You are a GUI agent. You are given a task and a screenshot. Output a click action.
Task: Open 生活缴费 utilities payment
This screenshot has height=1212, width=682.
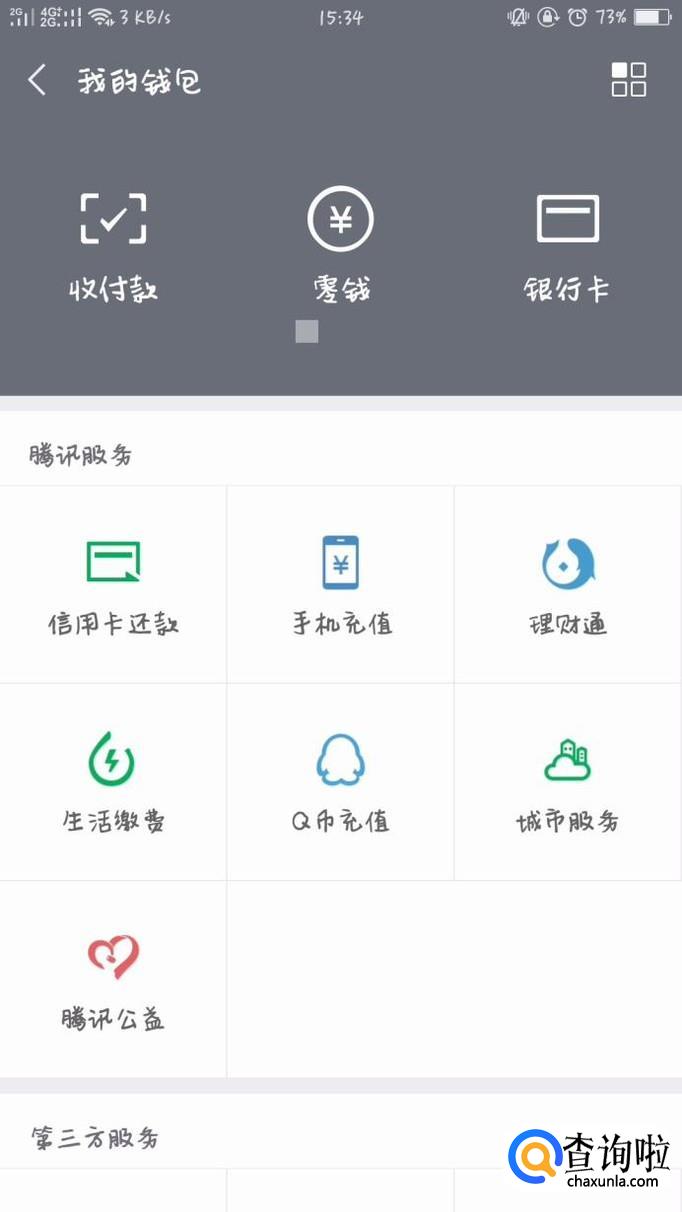[113, 782]
